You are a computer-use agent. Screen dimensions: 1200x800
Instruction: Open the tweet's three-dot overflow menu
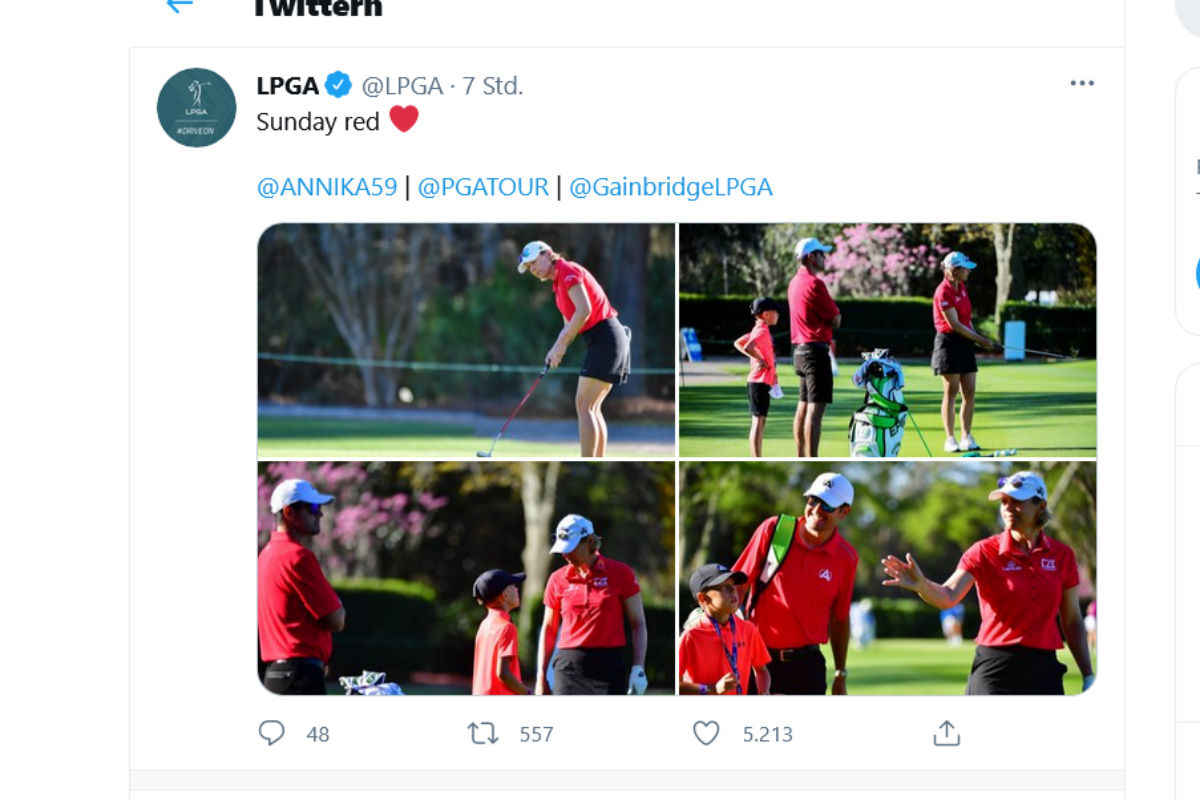[x=1082, y=84]
